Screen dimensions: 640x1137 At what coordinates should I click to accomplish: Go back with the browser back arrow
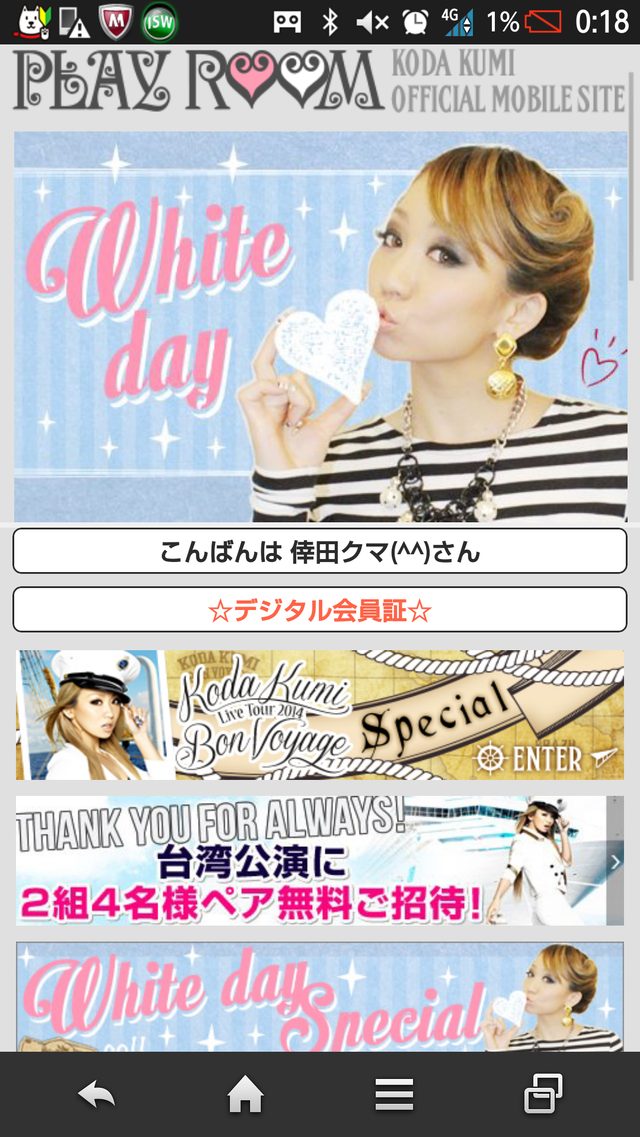97,1096
